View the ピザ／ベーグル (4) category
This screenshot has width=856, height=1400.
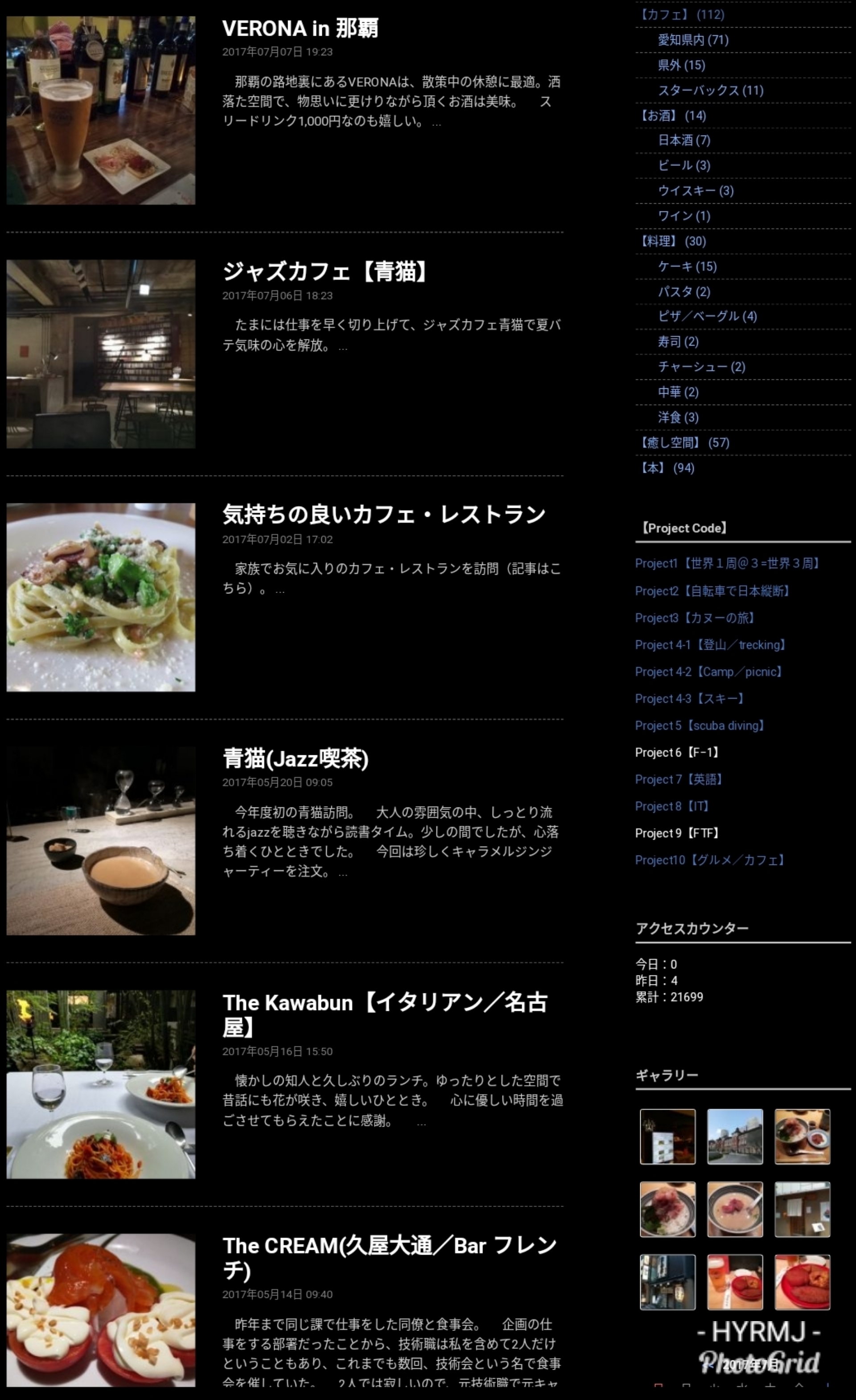click(707, 317)
